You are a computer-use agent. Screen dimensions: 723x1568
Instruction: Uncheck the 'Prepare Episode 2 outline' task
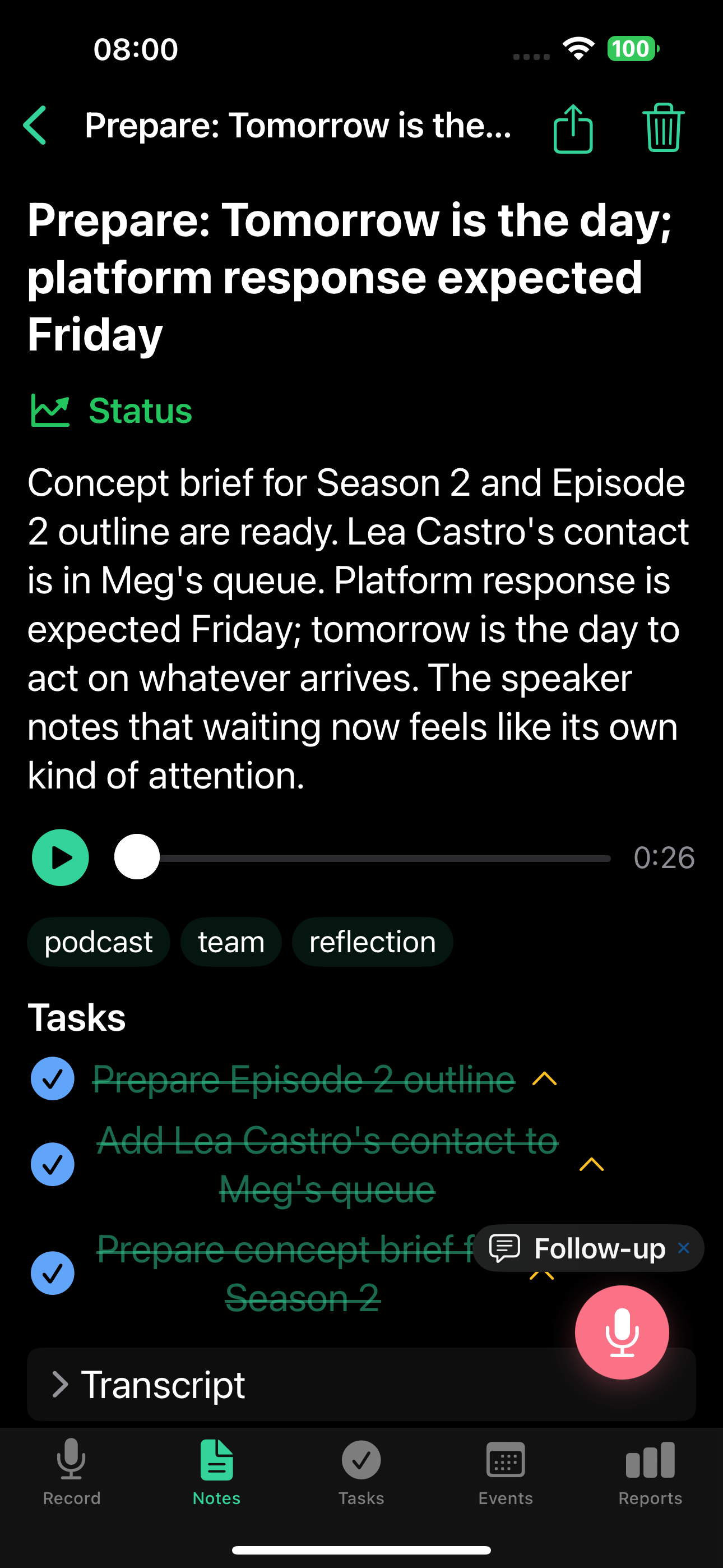click(52, 1079)
